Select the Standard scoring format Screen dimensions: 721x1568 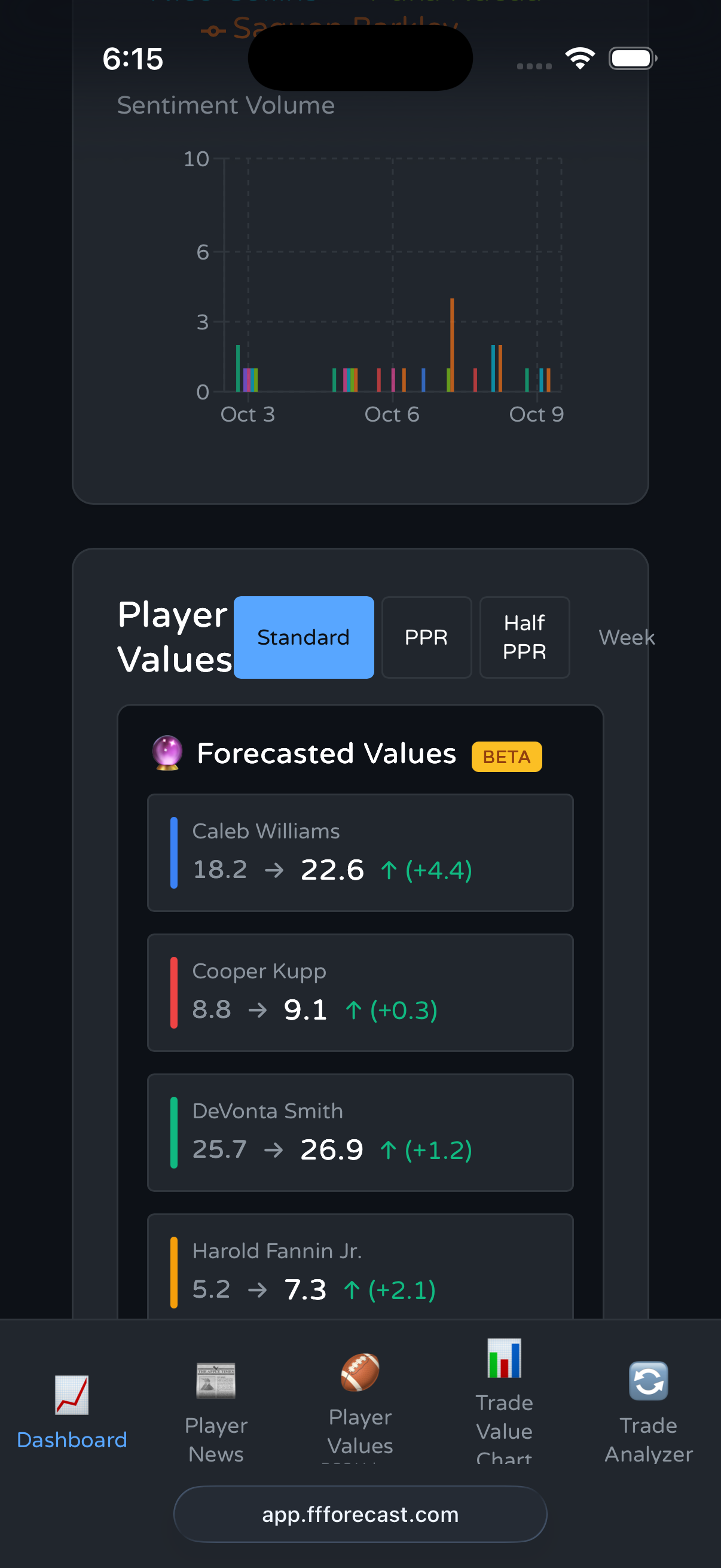304,637
